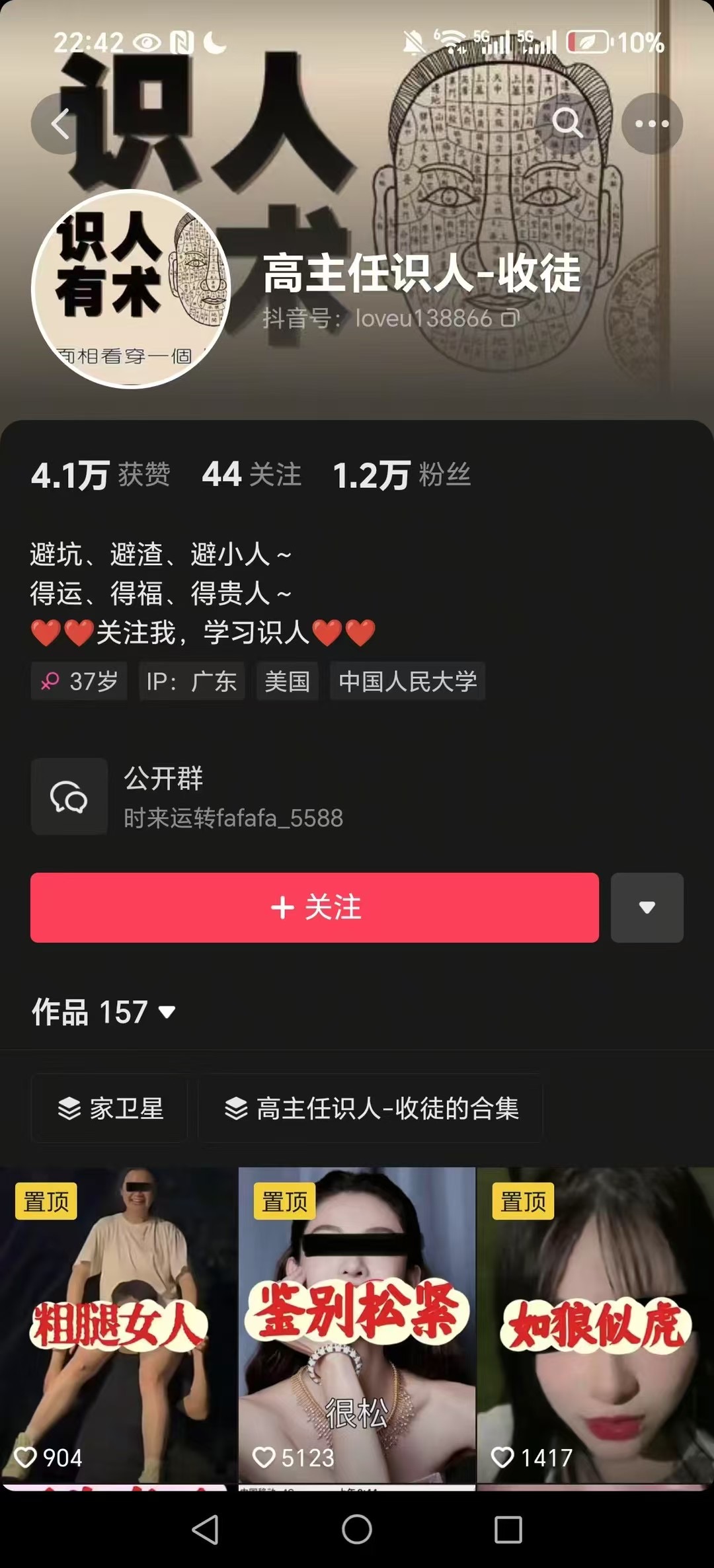Open the recent apps switcher
Image resolution: width=714 pixels, height=1568 pixels.
point(508,1529)
